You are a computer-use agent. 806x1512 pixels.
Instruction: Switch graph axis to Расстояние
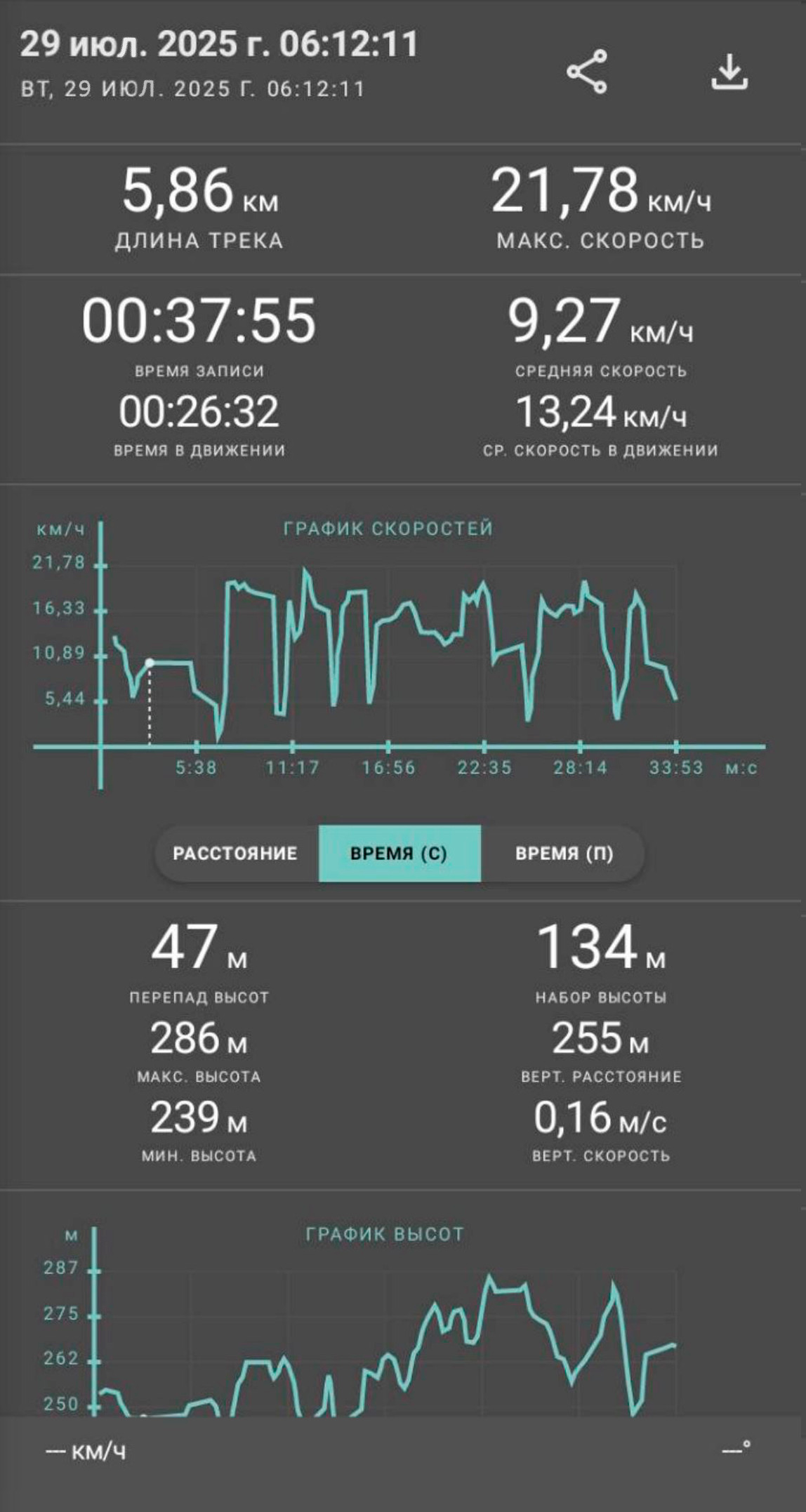pos(236,854)
